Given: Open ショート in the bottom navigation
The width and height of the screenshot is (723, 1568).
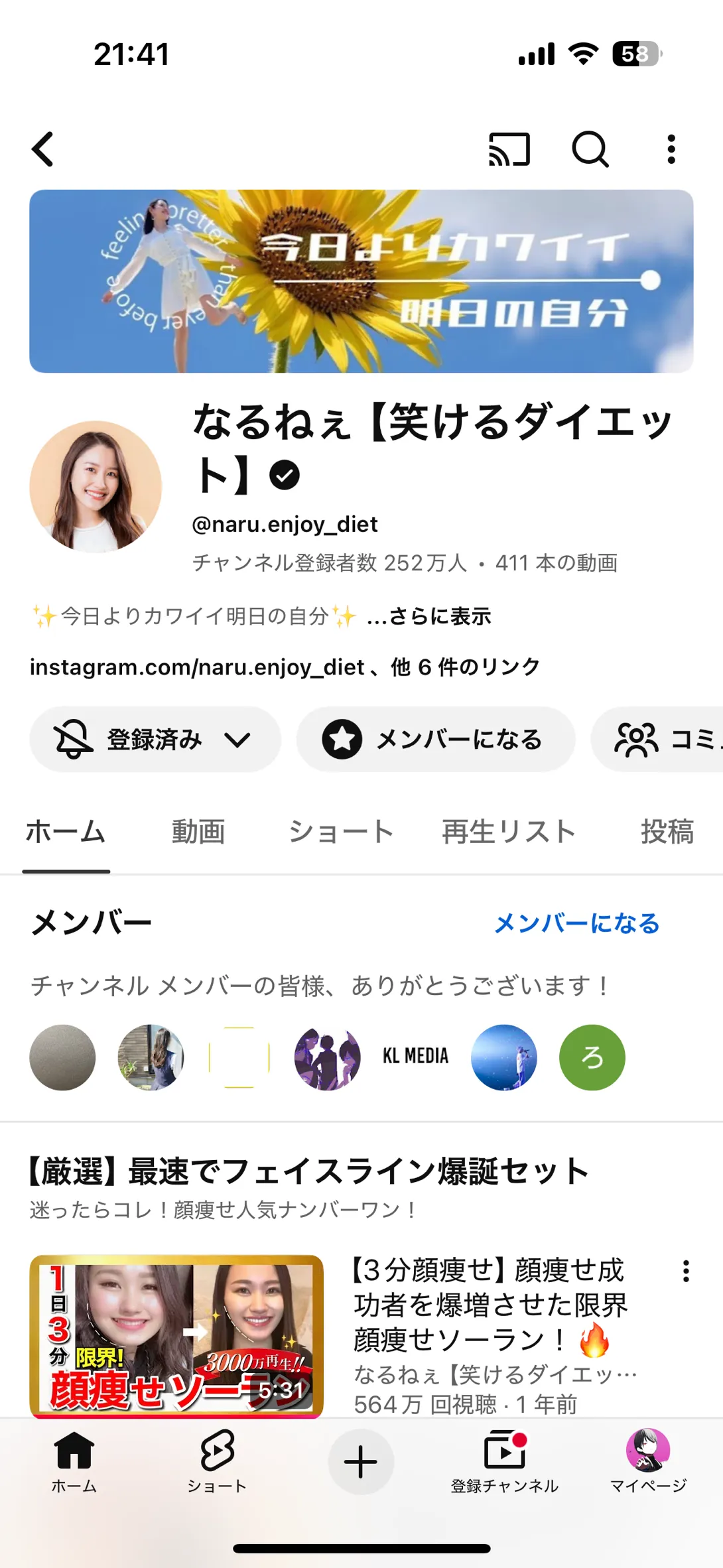Looking at the screenshot, I should pyautogui.click(x=217, y=1461).
